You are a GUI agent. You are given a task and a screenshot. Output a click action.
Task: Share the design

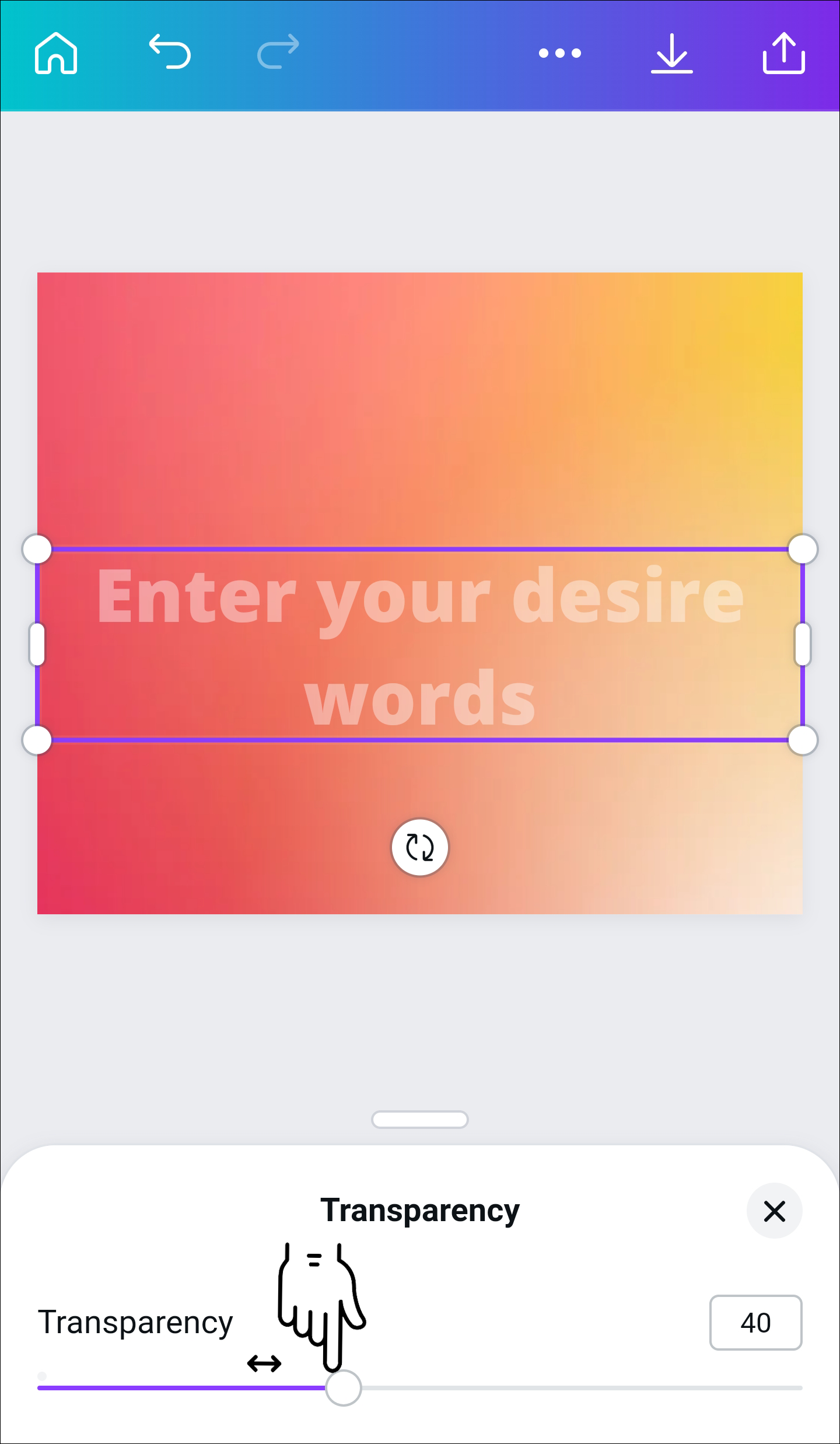click(783, 53)
